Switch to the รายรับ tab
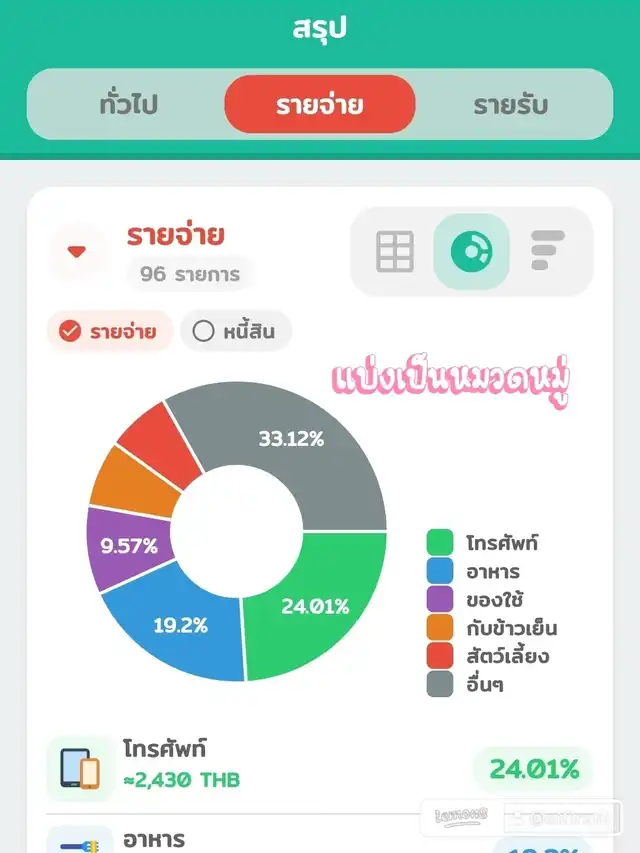 tap(510, 105)
